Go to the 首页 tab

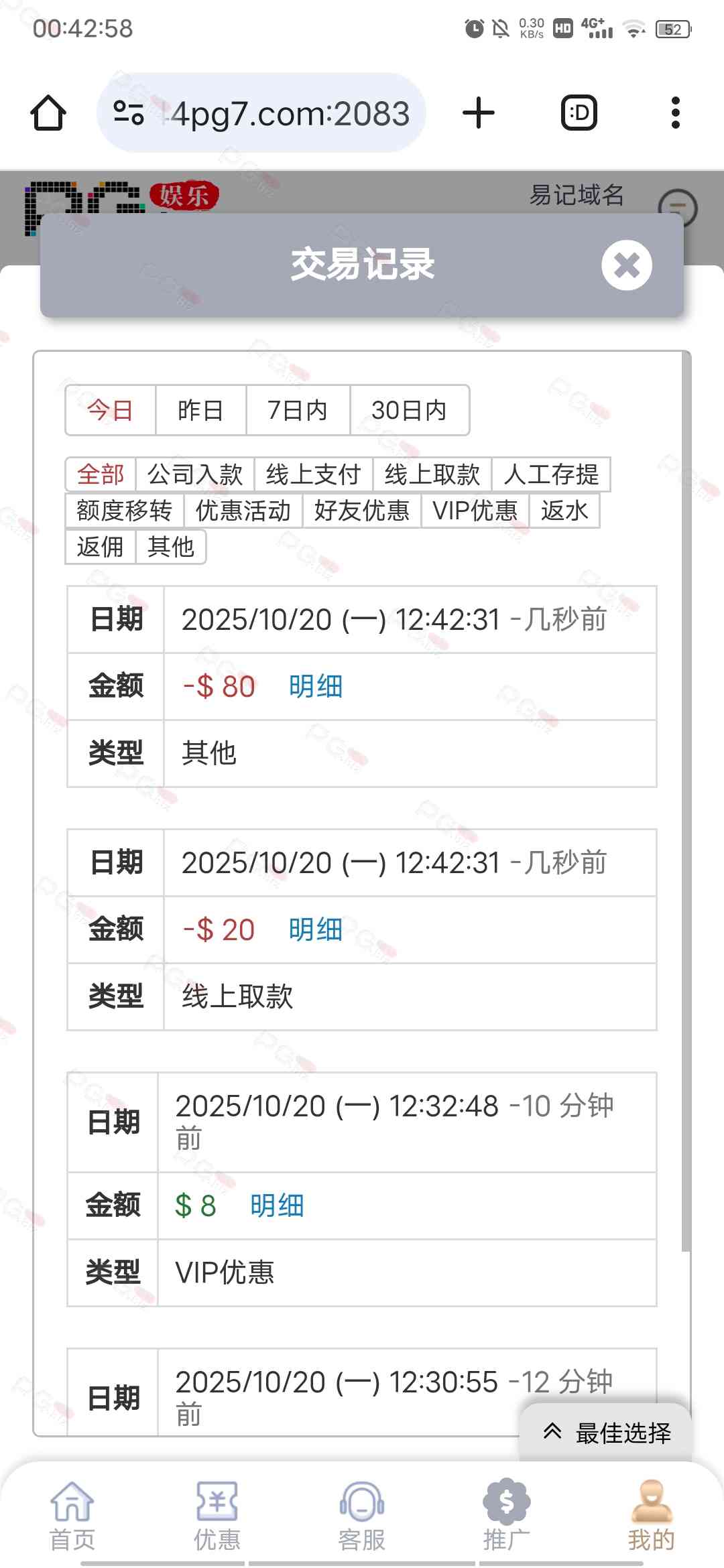(72, 1516)
